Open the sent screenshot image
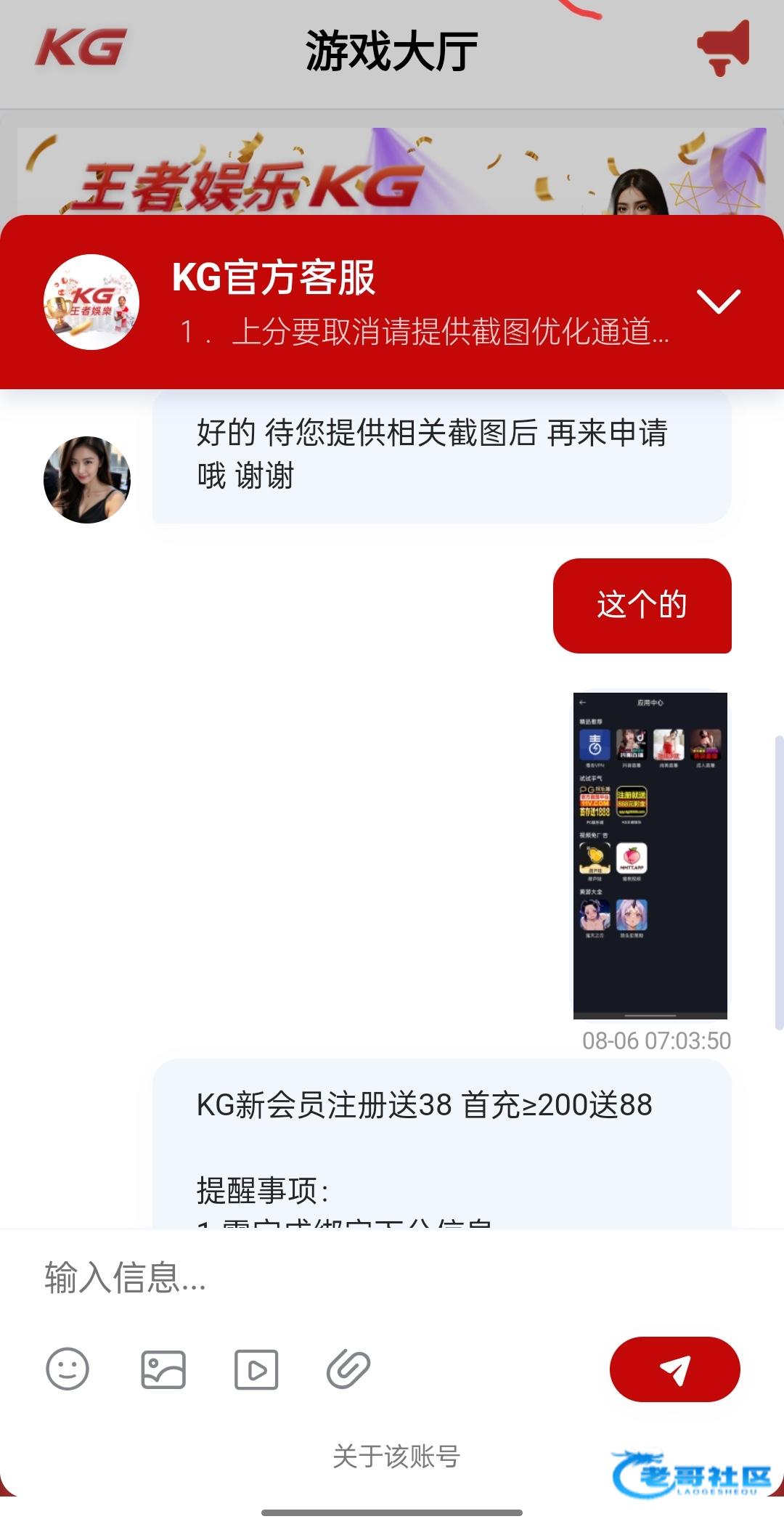 coord(650,855)
